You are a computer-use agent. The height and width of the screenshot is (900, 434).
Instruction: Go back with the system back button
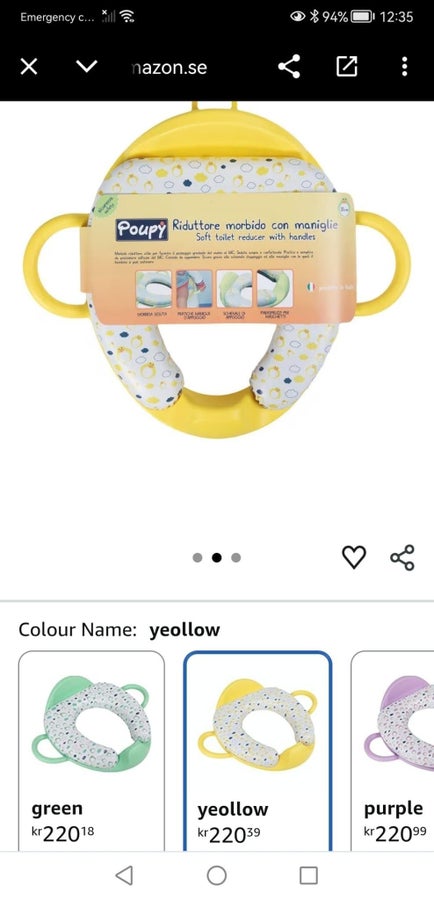pos(124,875)
